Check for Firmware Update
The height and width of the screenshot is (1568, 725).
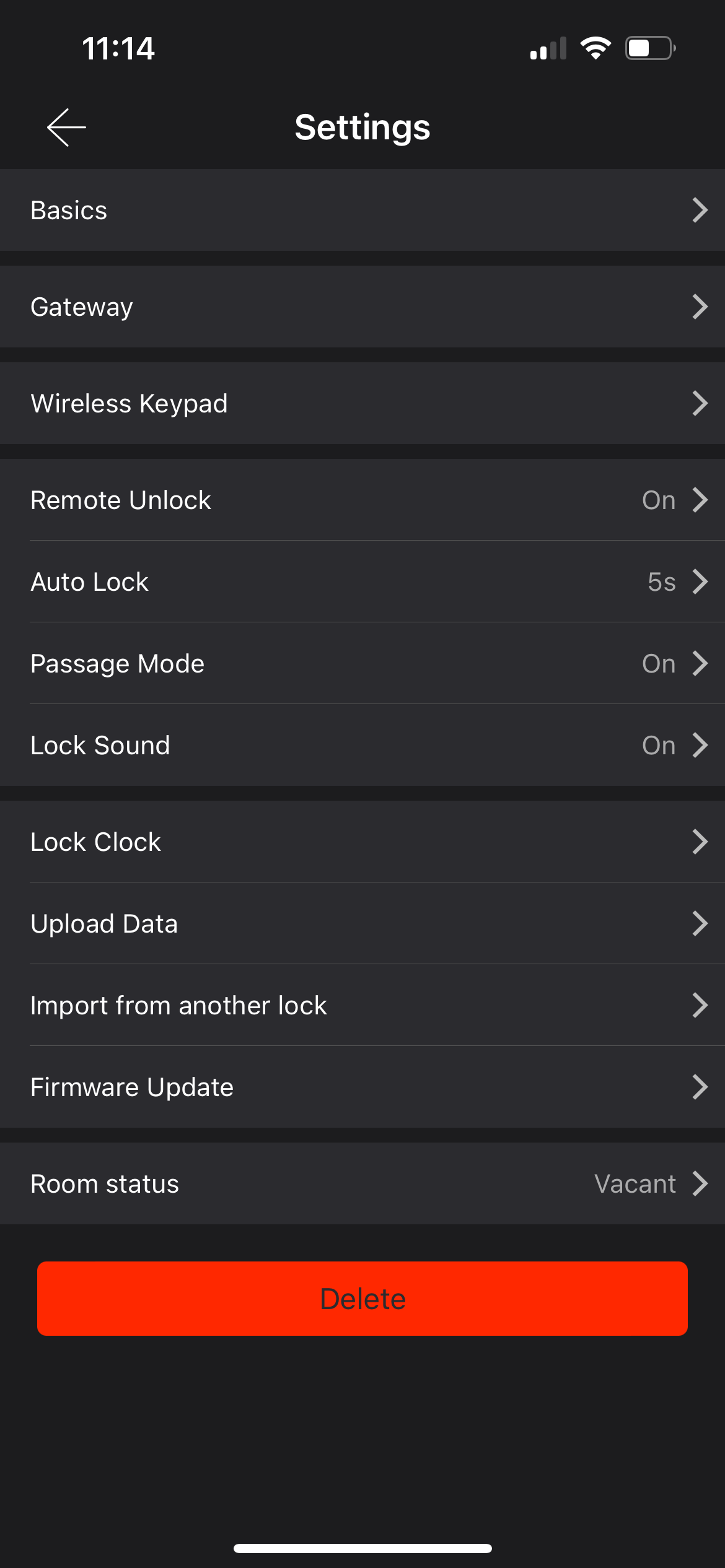pos(362,1087)
